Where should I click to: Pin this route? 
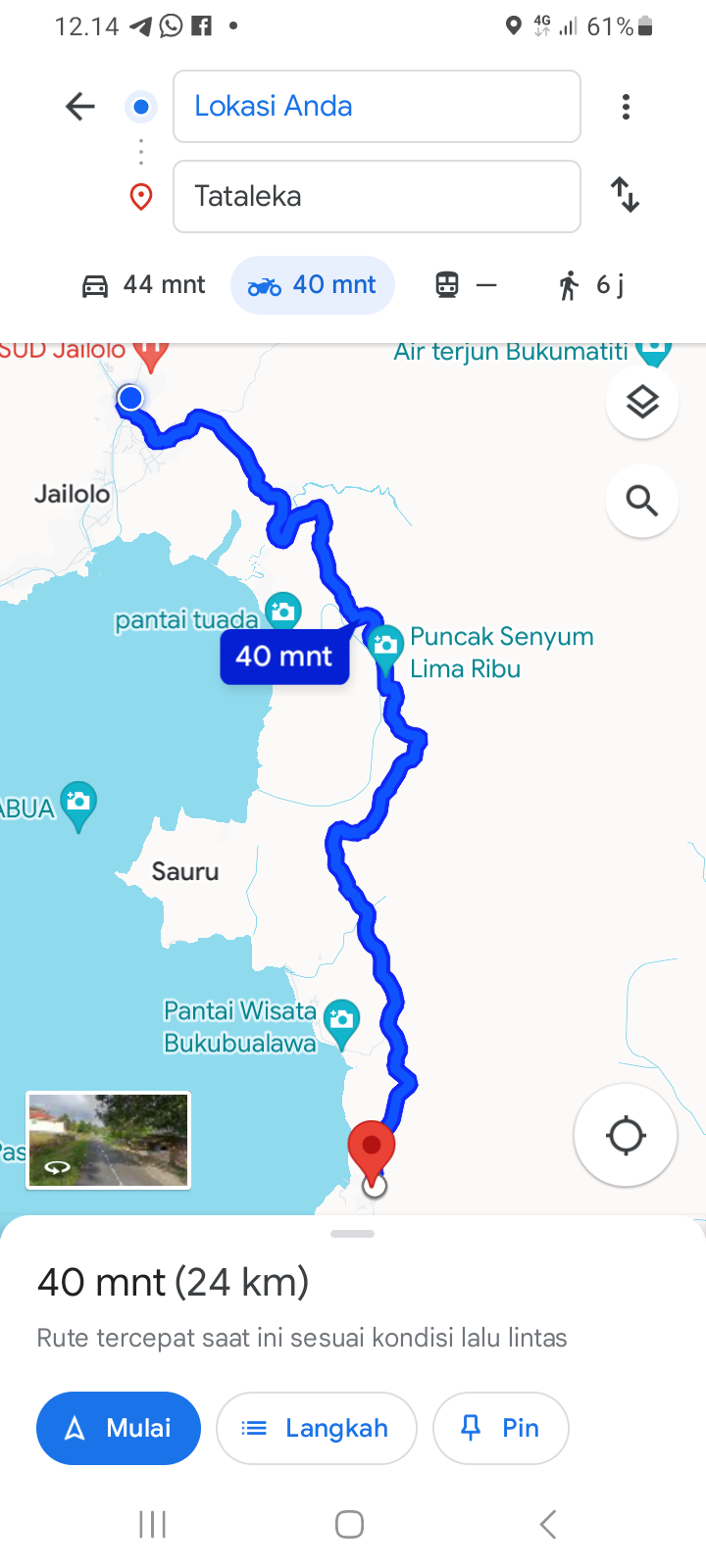[x=500, y=1428]
